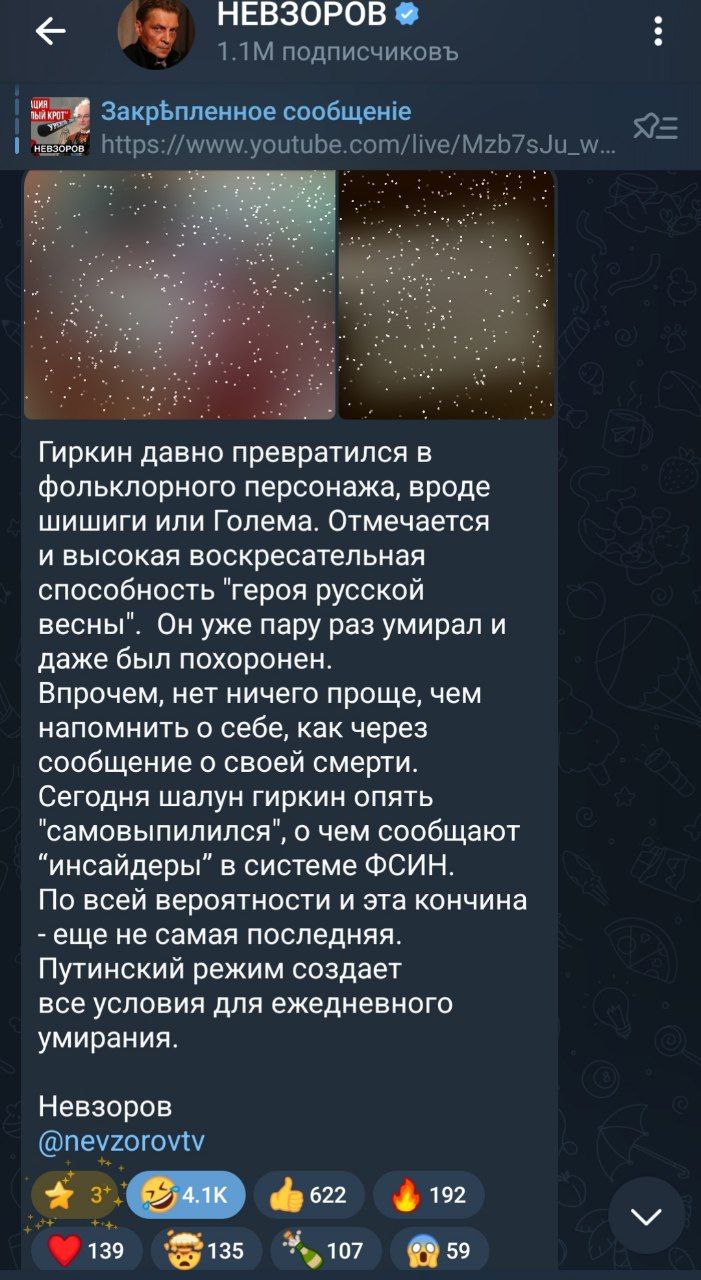React with the laughing emoji (4.1K)

tap(186, 1195)
